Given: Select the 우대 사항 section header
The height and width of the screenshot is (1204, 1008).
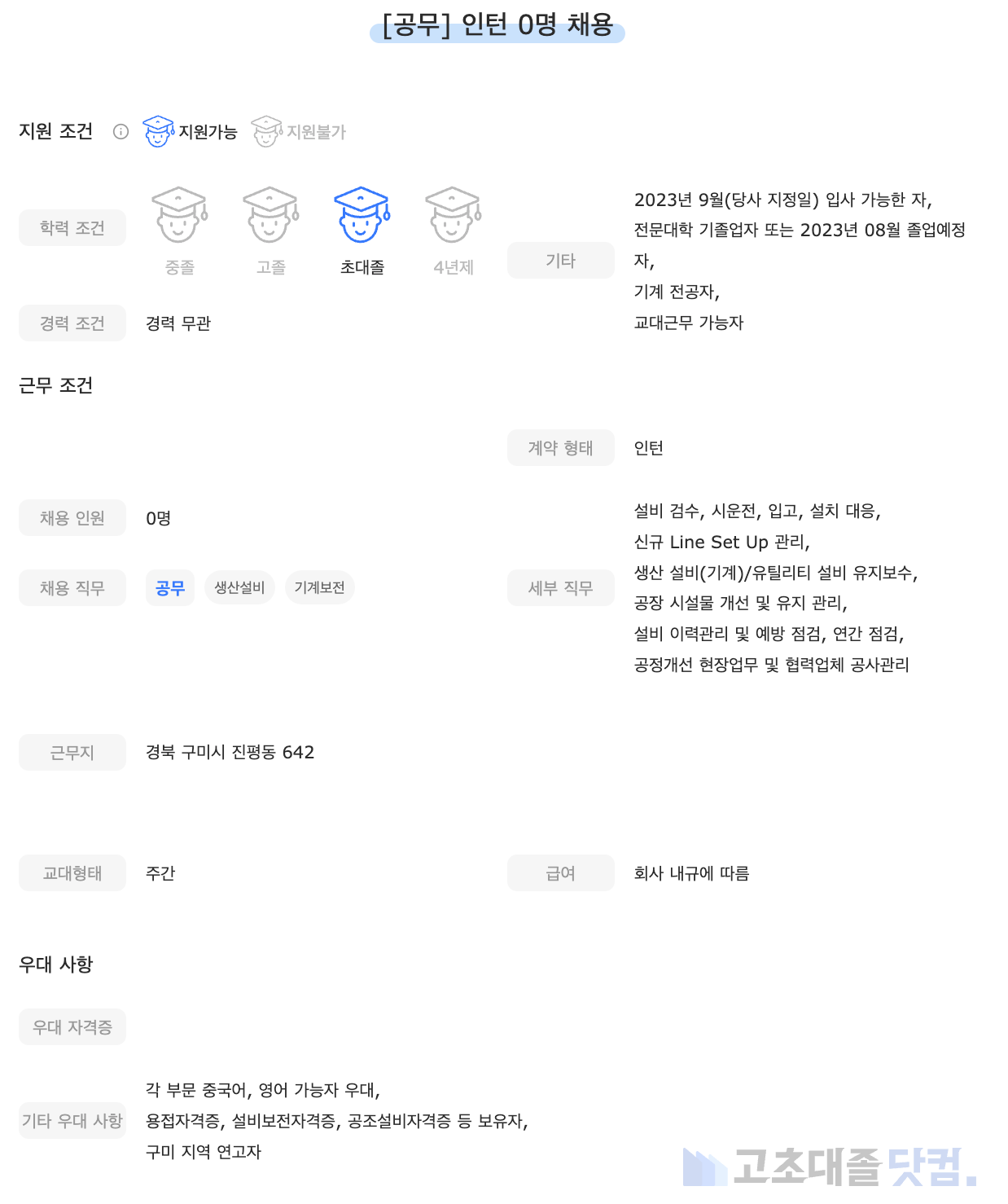Looking at the screenshot, I should (57, 965).
